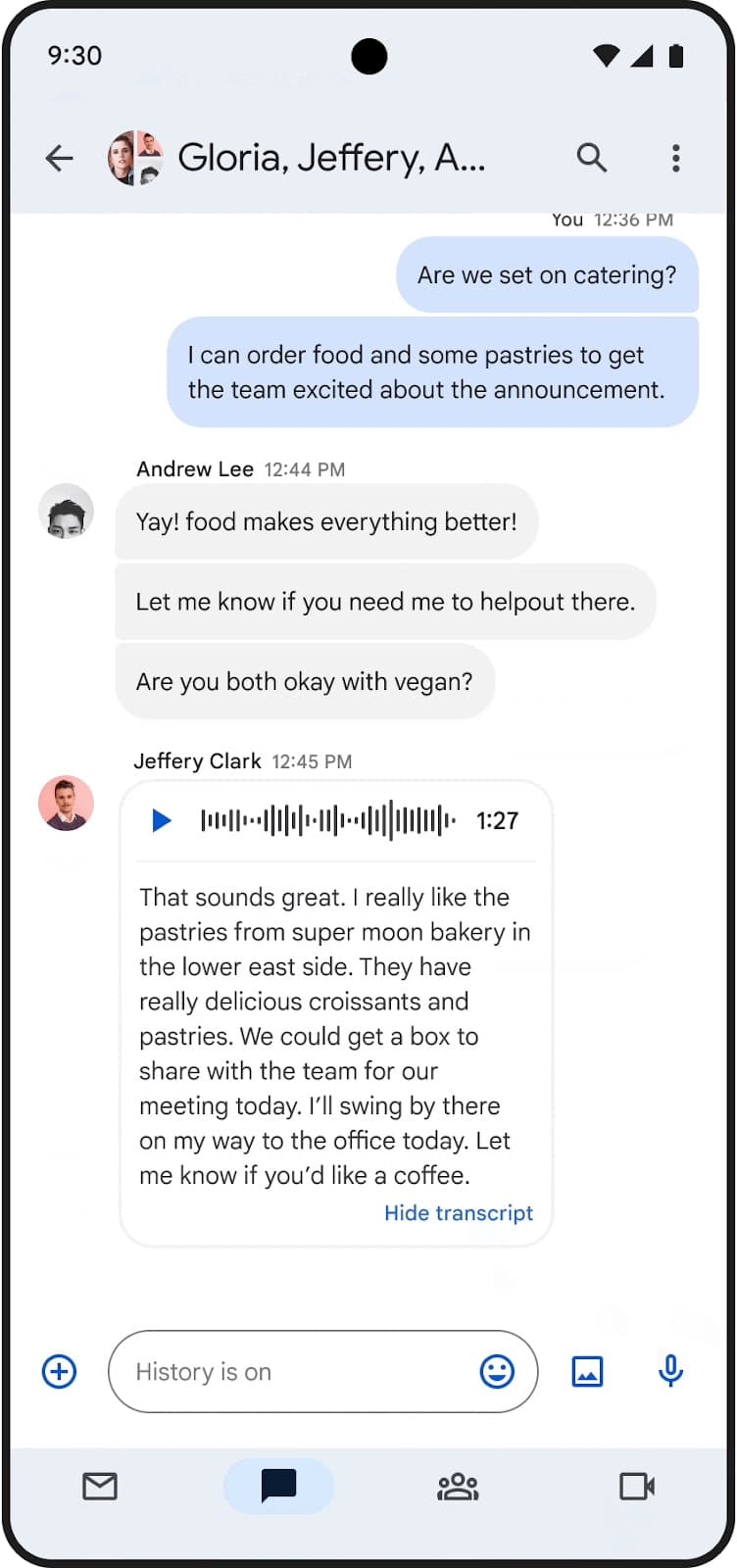737x1568 pixels.
Task: Open the plus attachment menu
Action: coord(60,1371)
